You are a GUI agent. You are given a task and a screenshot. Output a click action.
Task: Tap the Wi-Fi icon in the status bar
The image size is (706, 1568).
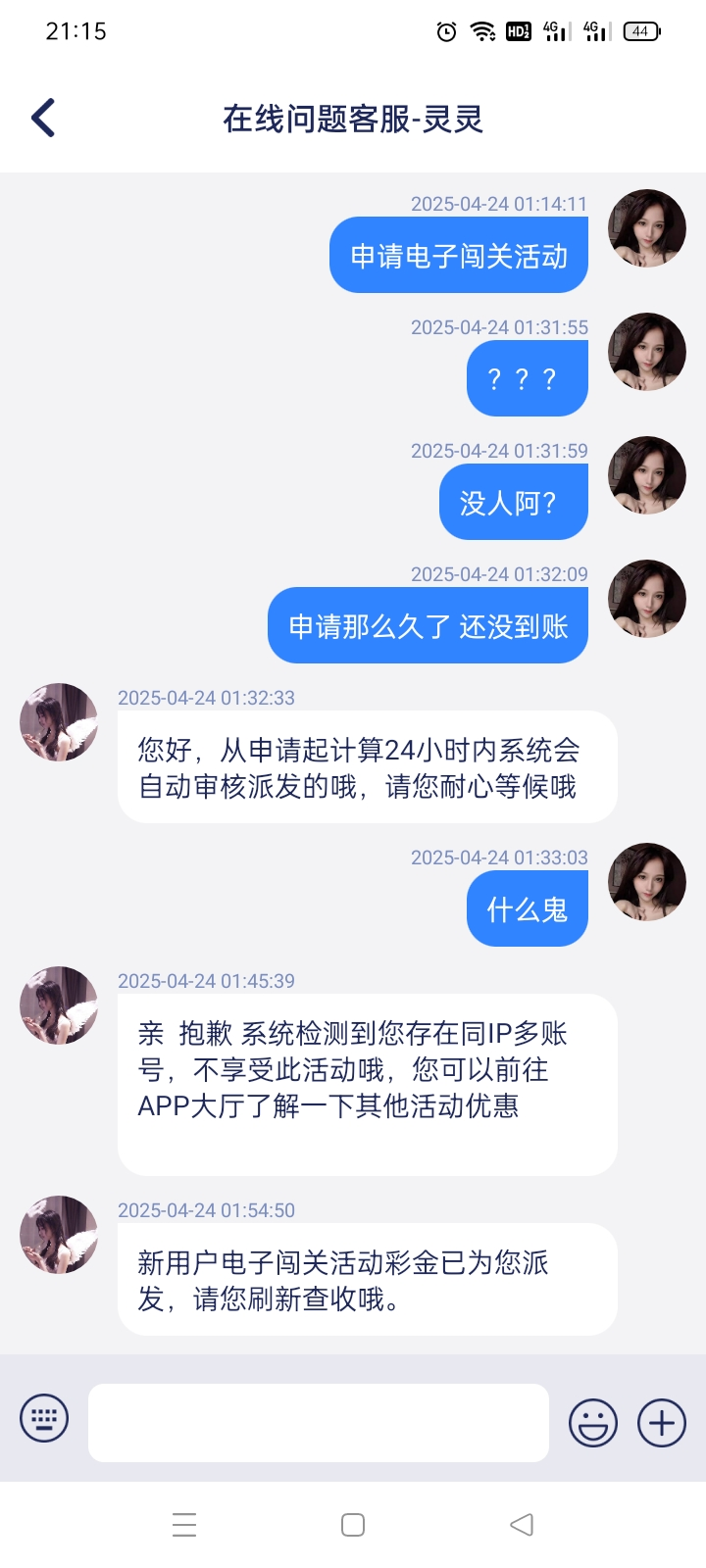click(482, 31)
